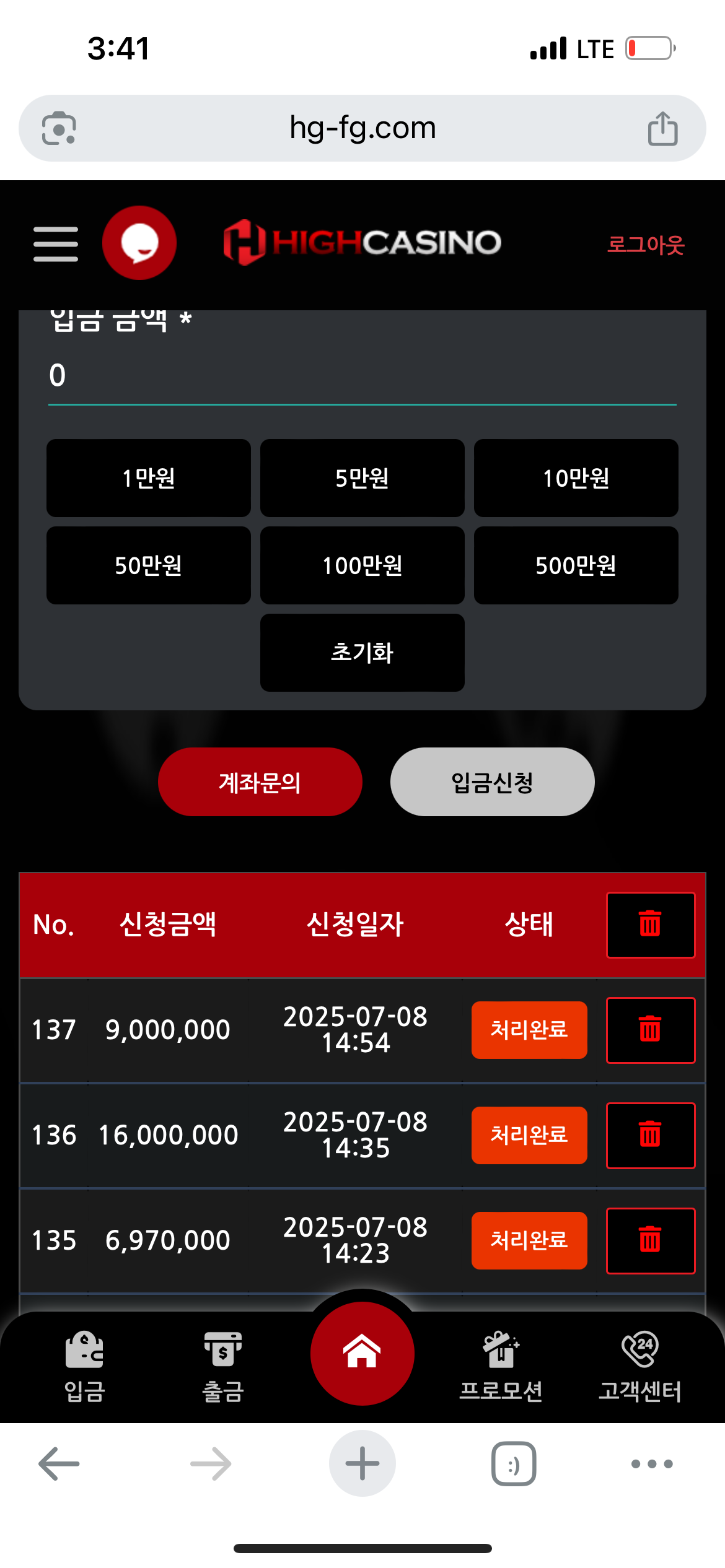Viewport: 725px width, 1568px height.
Task: Go to home via the center red button
Action: pyautogui.click(x=362, y=1353)
